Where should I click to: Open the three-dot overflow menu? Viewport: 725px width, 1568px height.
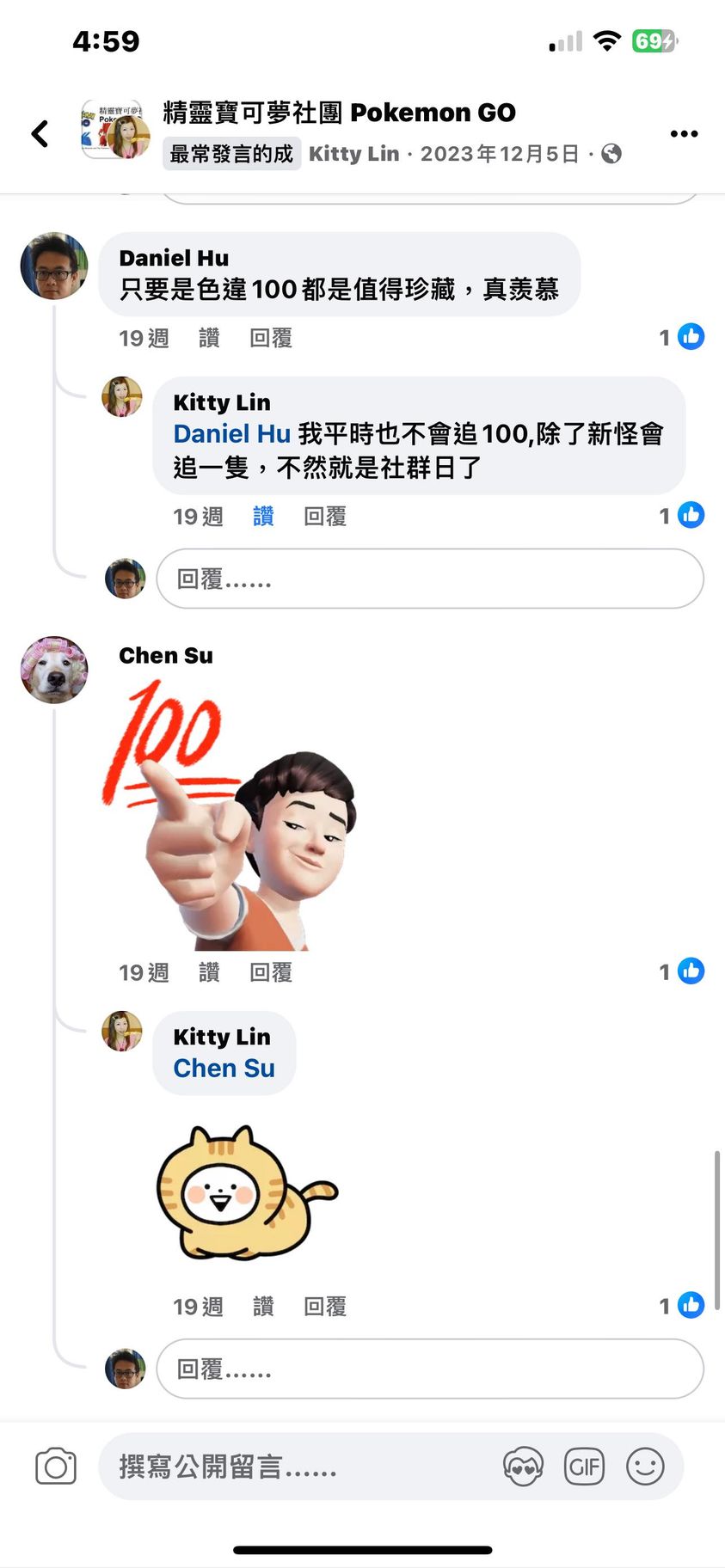pyautogui.click(x=684, y=133)
